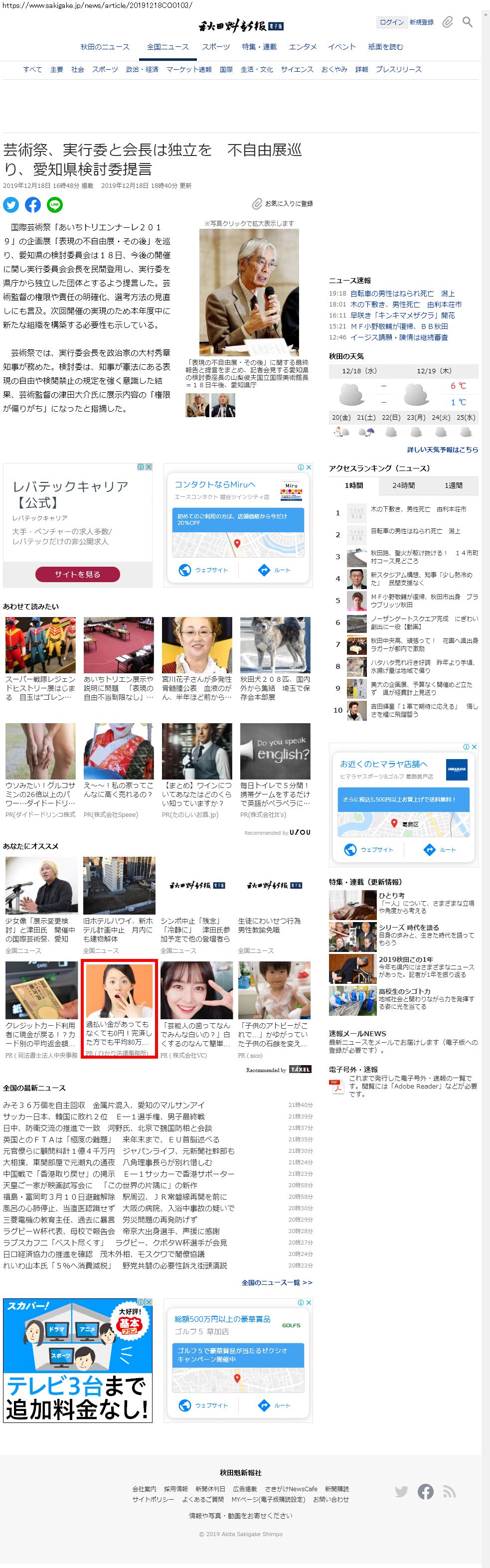490x1568 pixels.
Task: Tap the ログイン button
Action: [391, 22]
